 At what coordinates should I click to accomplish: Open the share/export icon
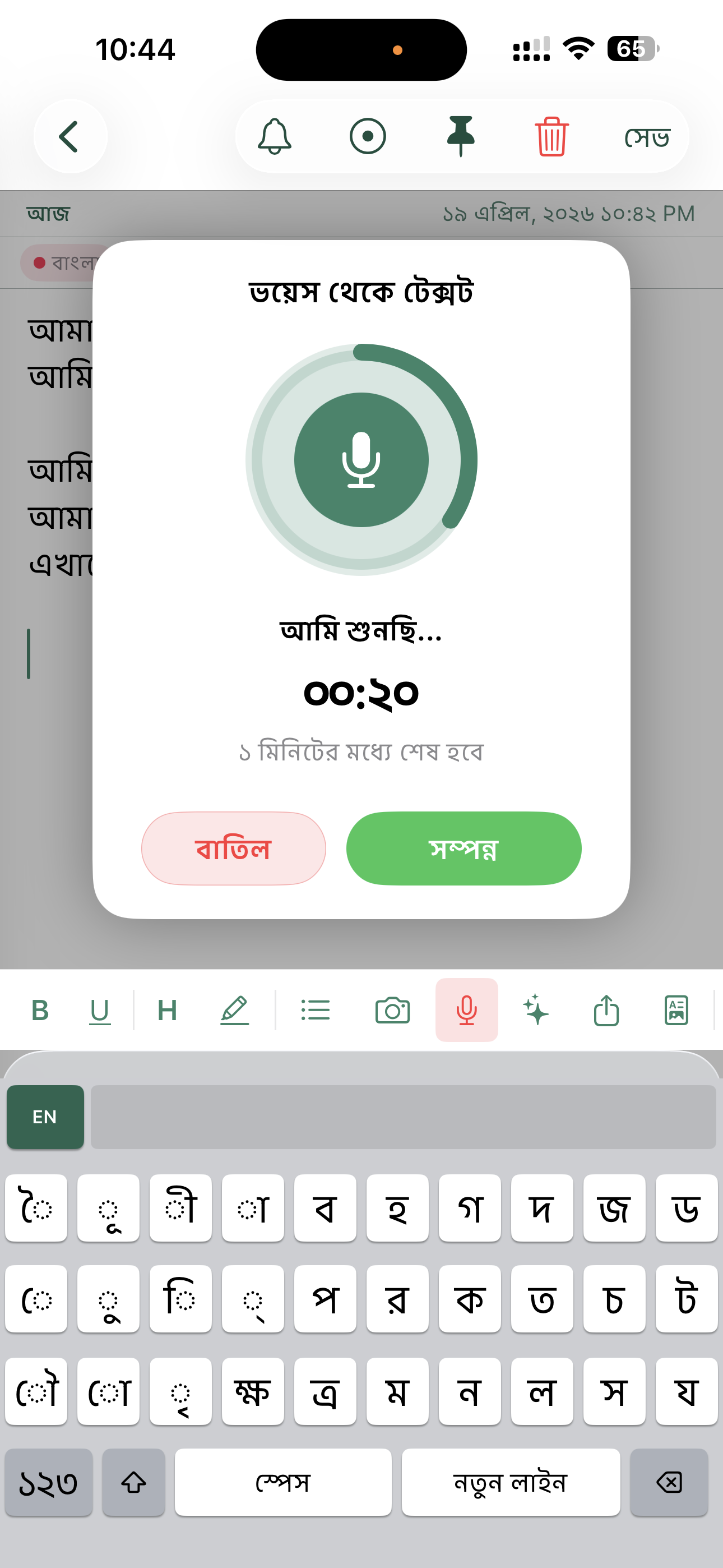[605, 1011]
